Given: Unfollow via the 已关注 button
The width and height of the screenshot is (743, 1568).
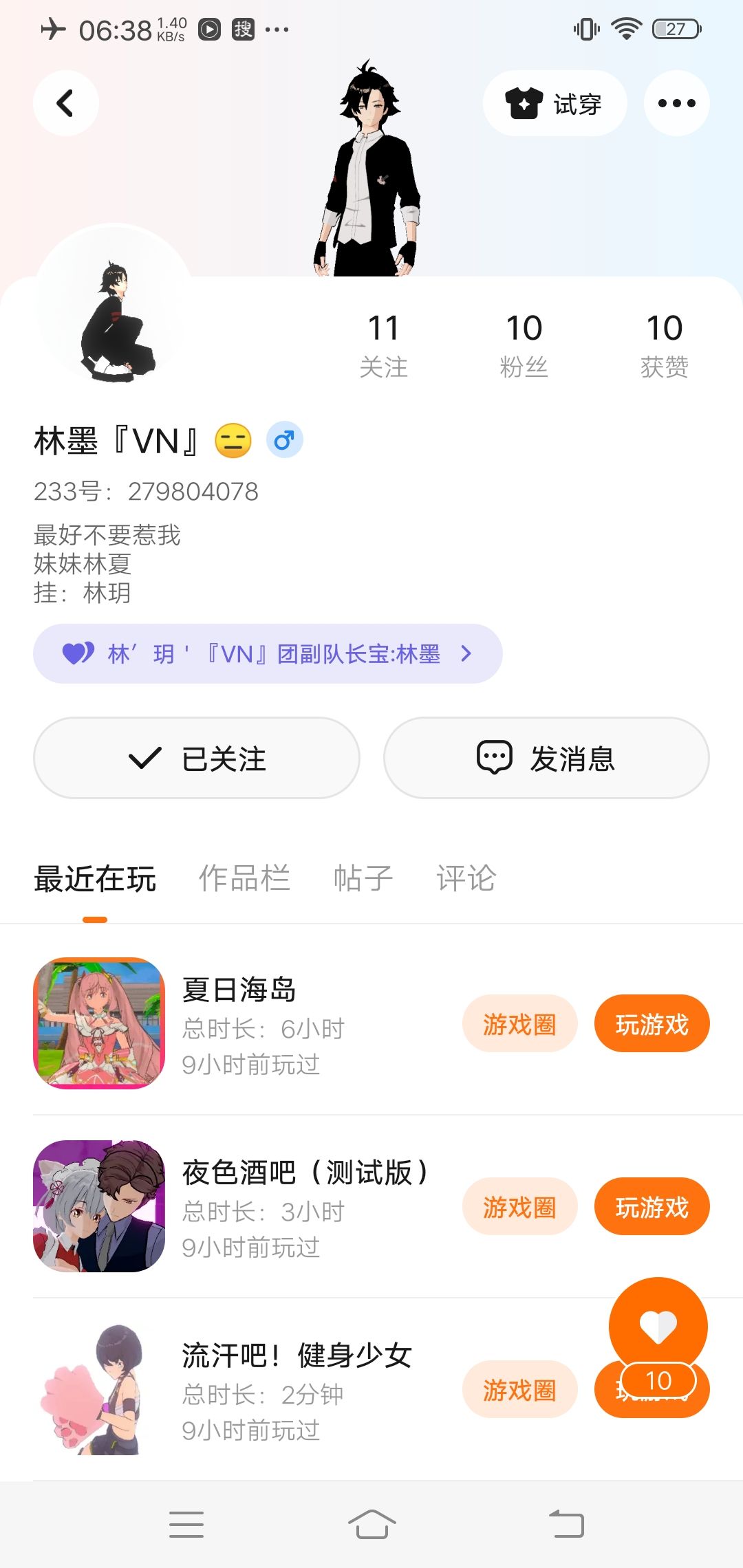Looking at the screenshot, I should click(197, 758).
